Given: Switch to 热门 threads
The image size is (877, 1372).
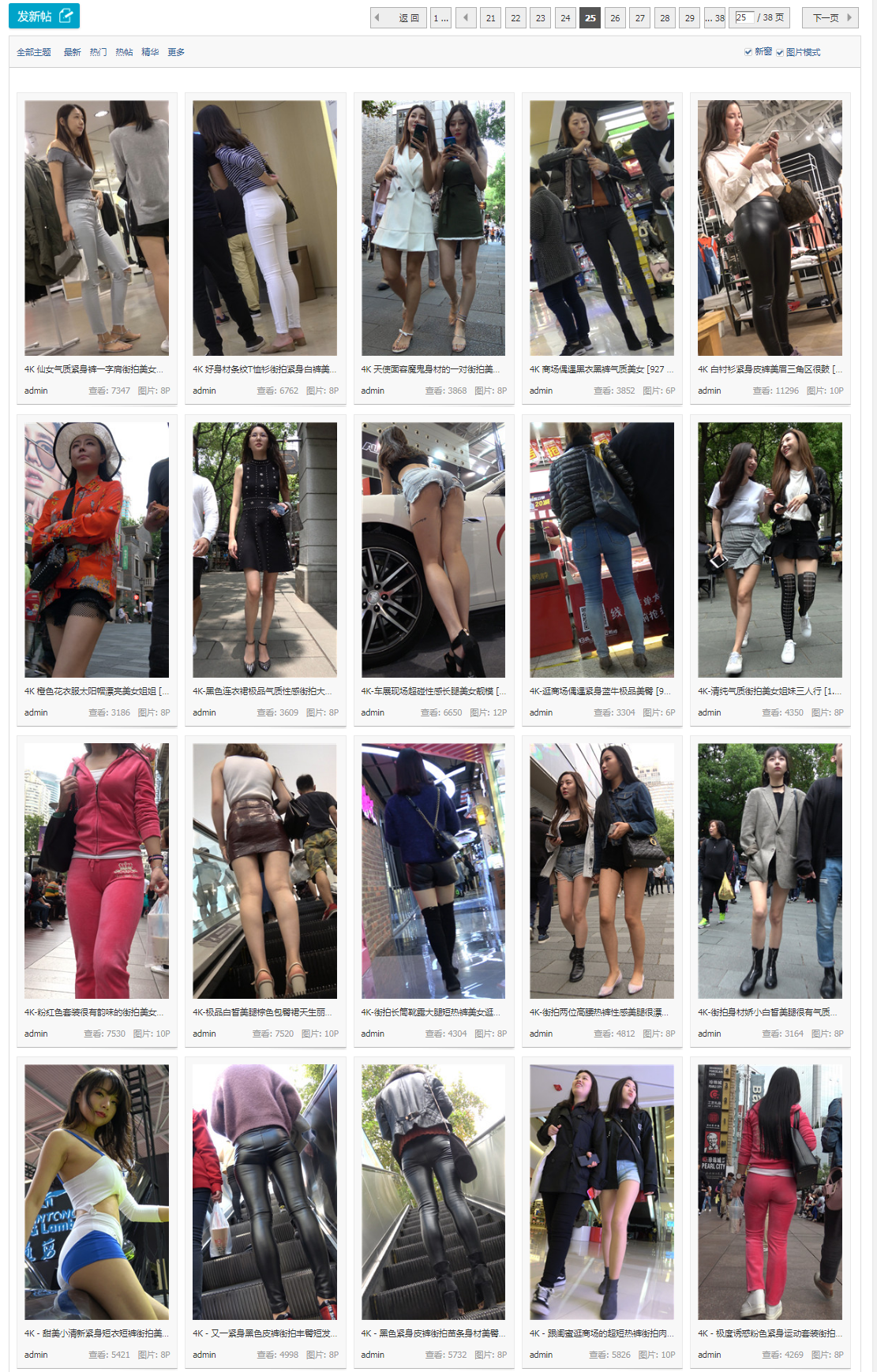Looking at the screenshot, I should click(x=98, y=52).
